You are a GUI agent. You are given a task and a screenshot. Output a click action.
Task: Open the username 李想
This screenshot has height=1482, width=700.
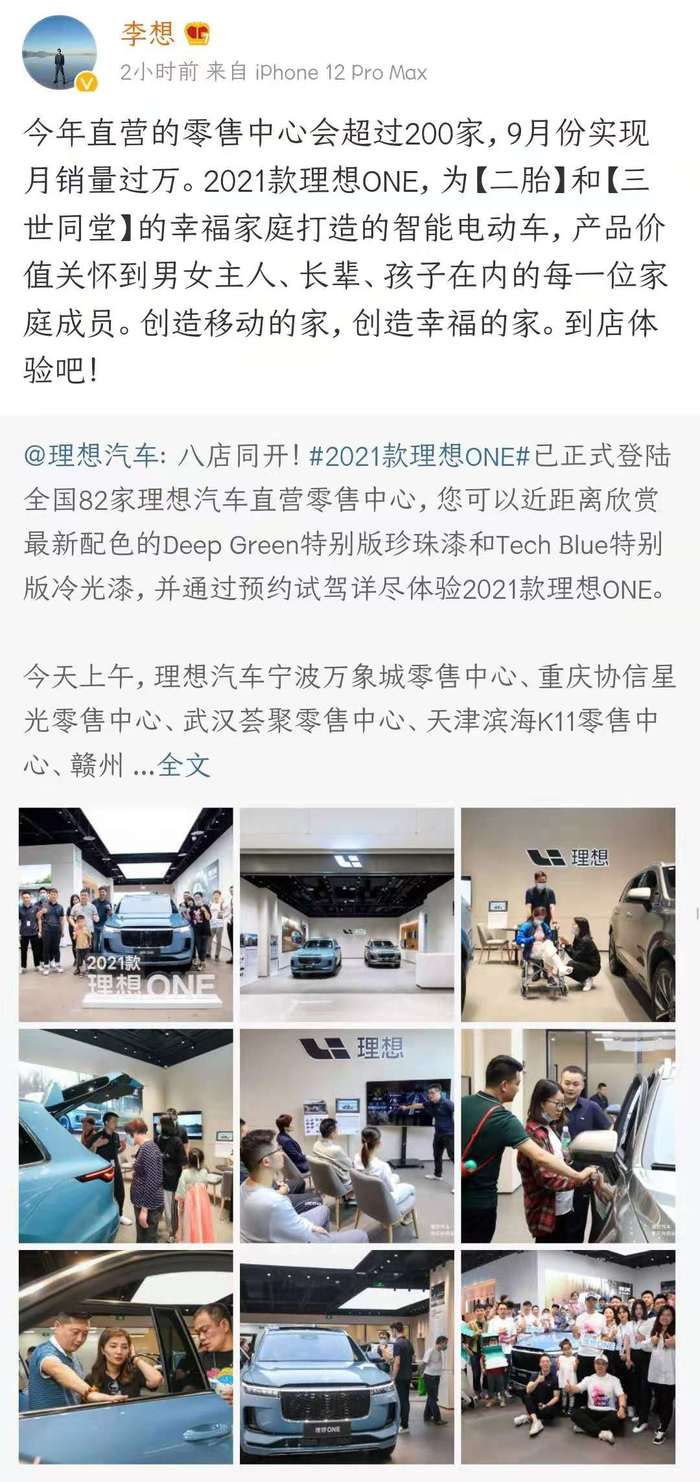(147, 33)
